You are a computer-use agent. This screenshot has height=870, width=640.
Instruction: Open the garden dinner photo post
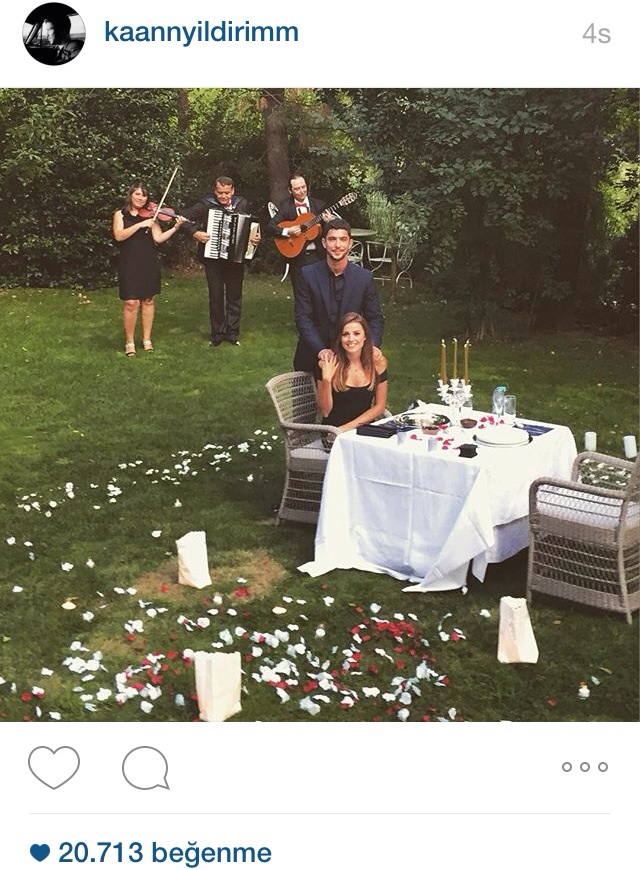[x=320, y=404]
